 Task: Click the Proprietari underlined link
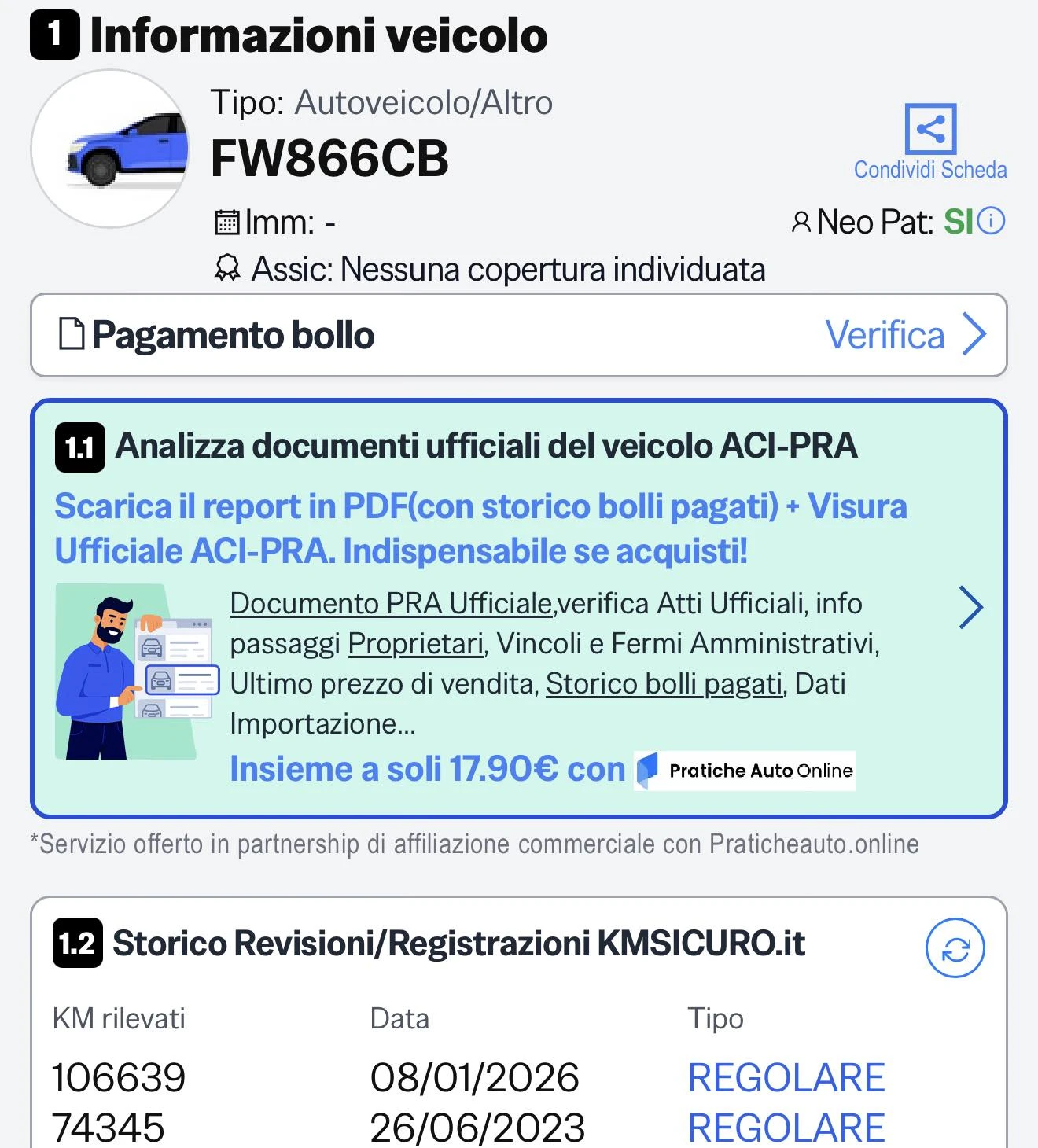pyautogui.click(x=415, y=644)
